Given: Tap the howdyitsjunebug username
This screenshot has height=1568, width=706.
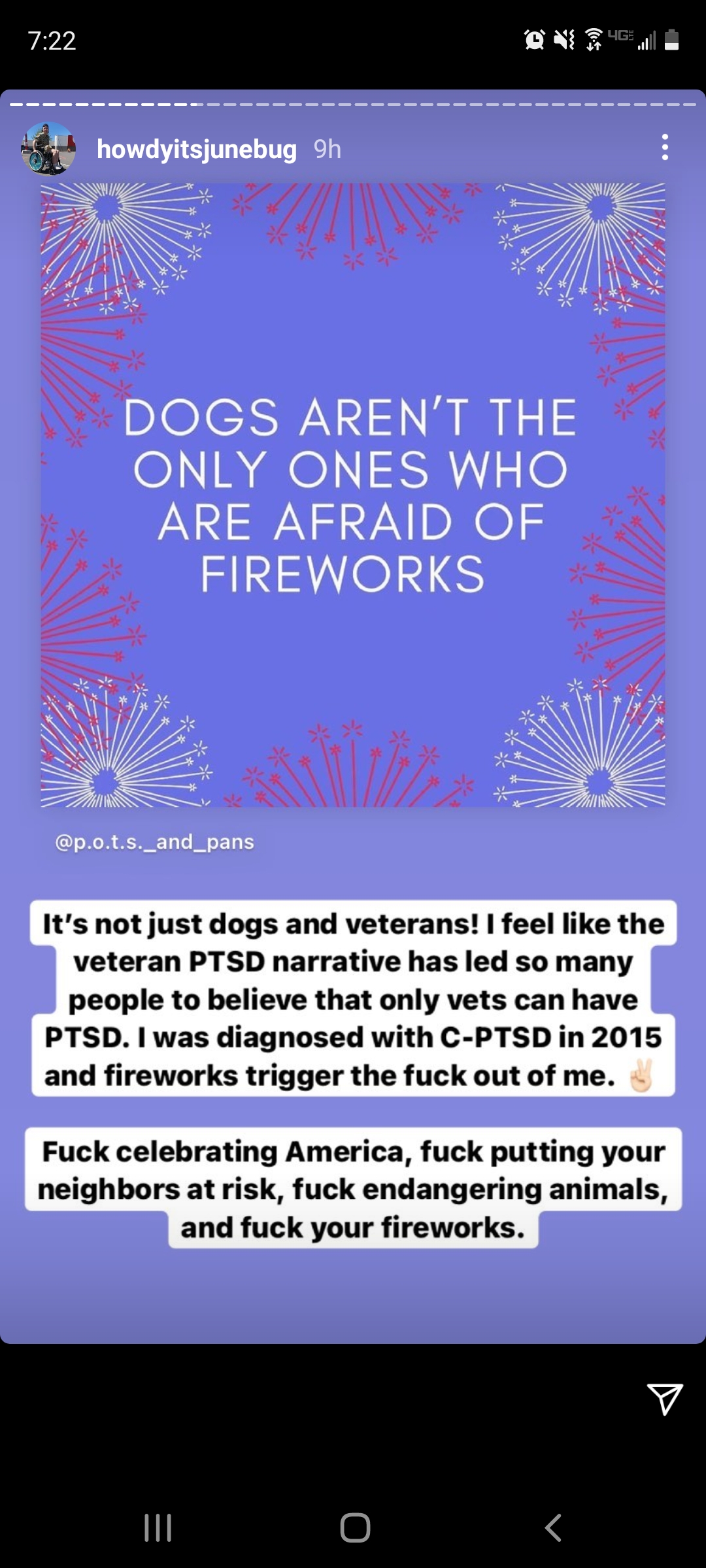Looking at the screenshot, I should 197,150.
